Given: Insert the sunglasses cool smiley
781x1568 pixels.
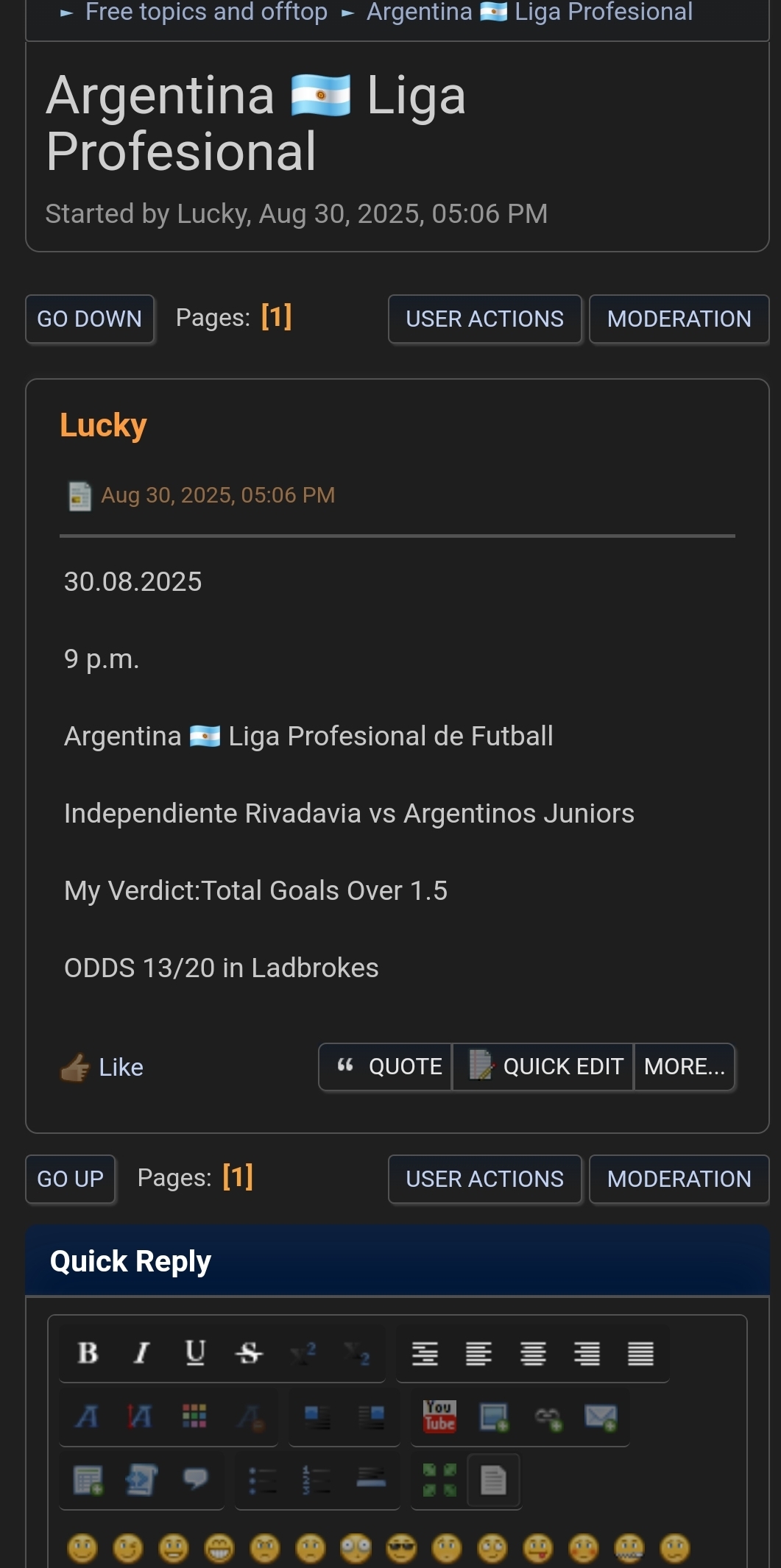Looking at the screenshot, I should tap(401, 1548).
